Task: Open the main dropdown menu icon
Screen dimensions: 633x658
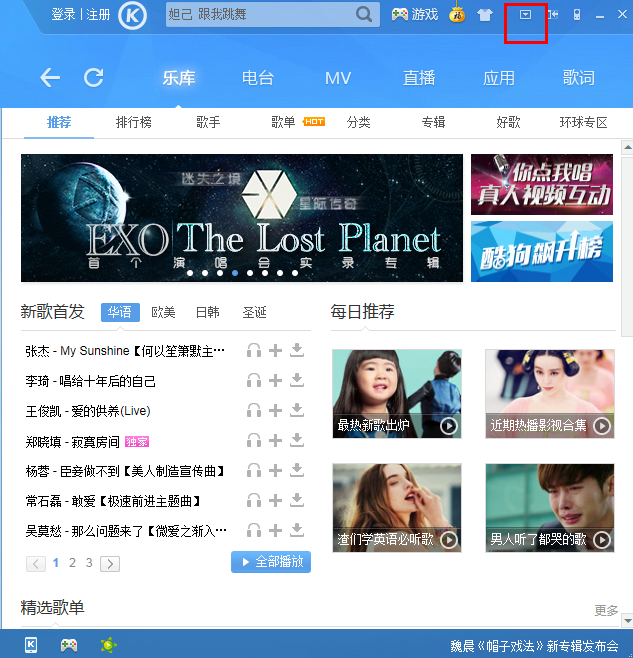Action: pyautogui.click(x=526, y=14)
